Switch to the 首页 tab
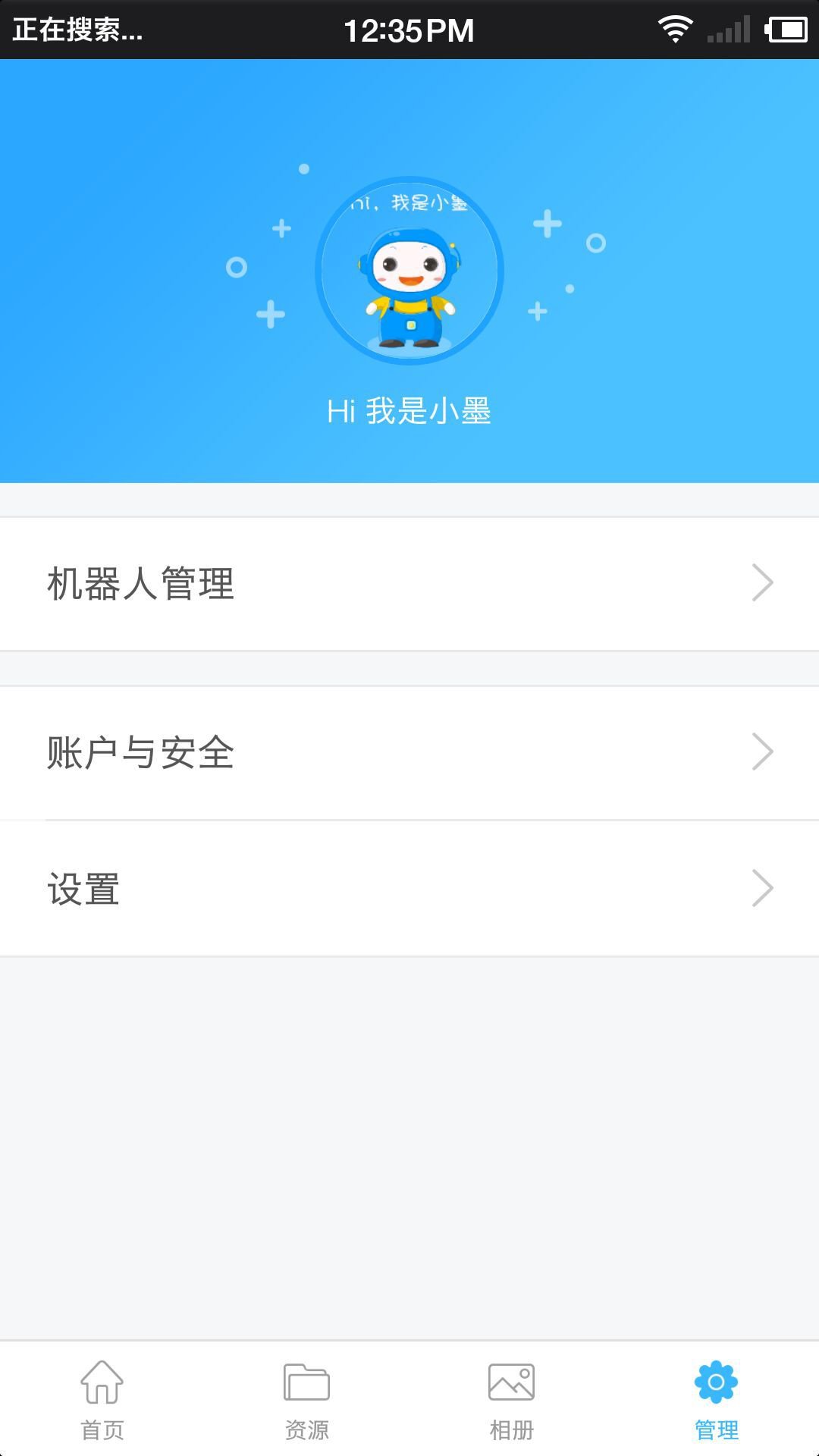This screenshot has width=819, height=1456. click(x=102, y=1407)
